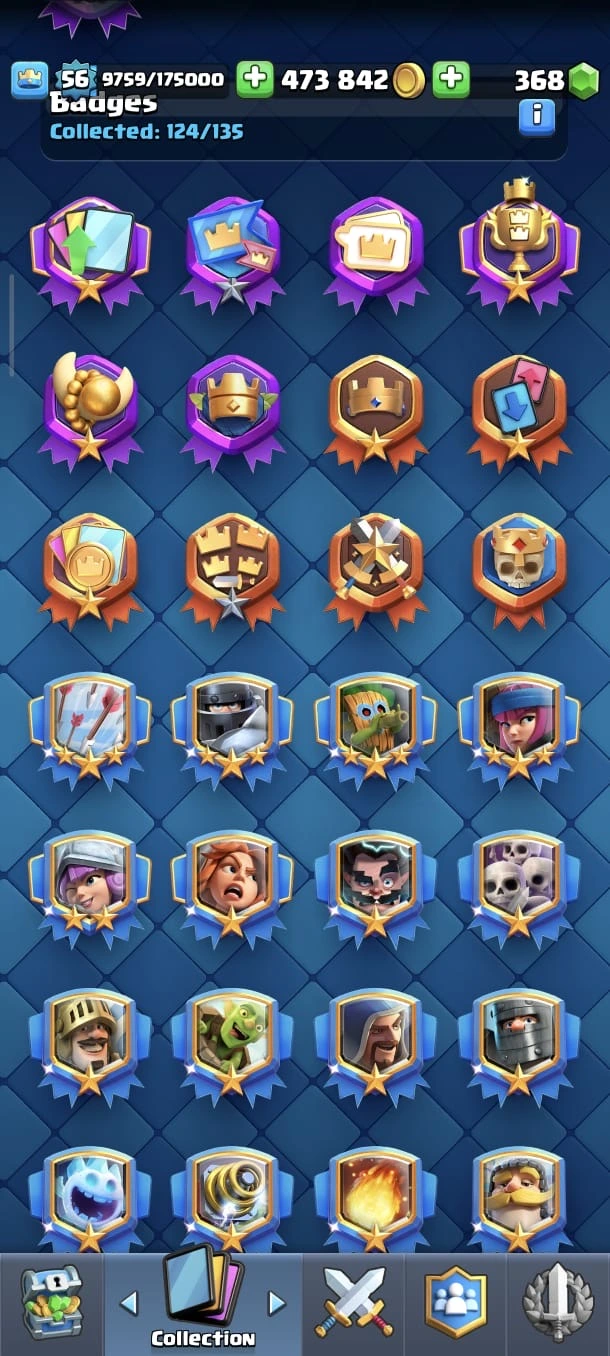Open the Goblin mastery badge

click(x=232, y=1042)
